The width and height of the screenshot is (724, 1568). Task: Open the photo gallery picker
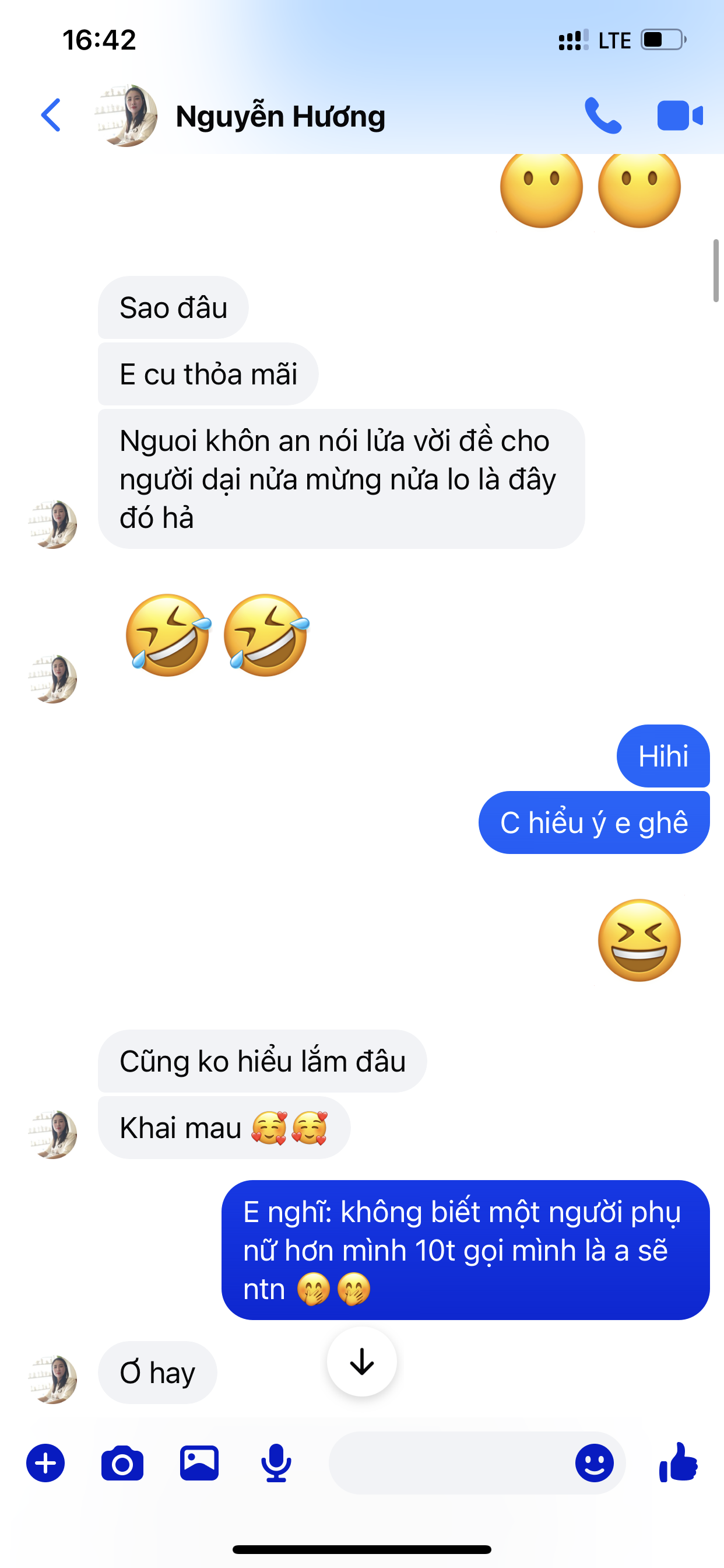199,1462
